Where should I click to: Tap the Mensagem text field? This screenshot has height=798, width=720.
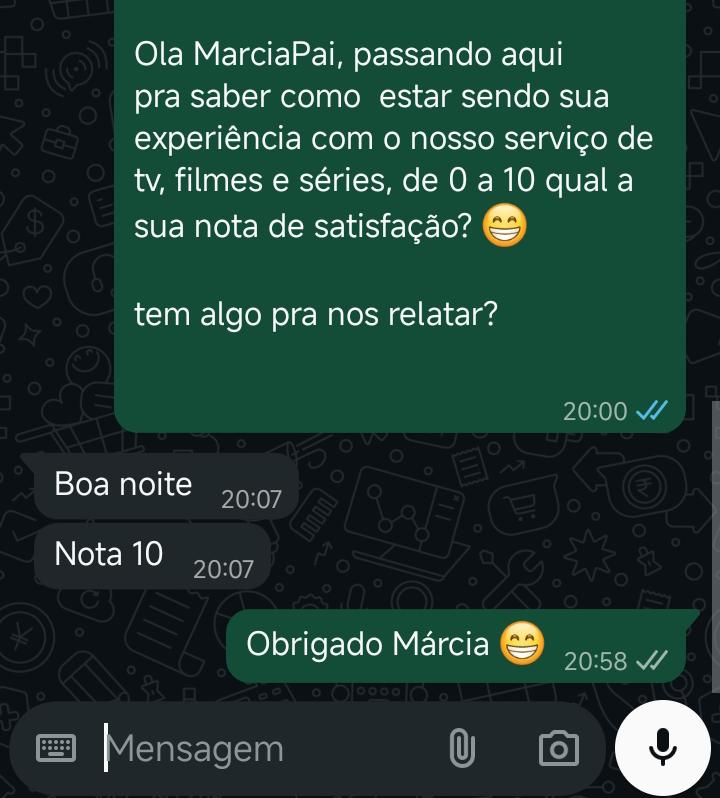tap(260, 749)
